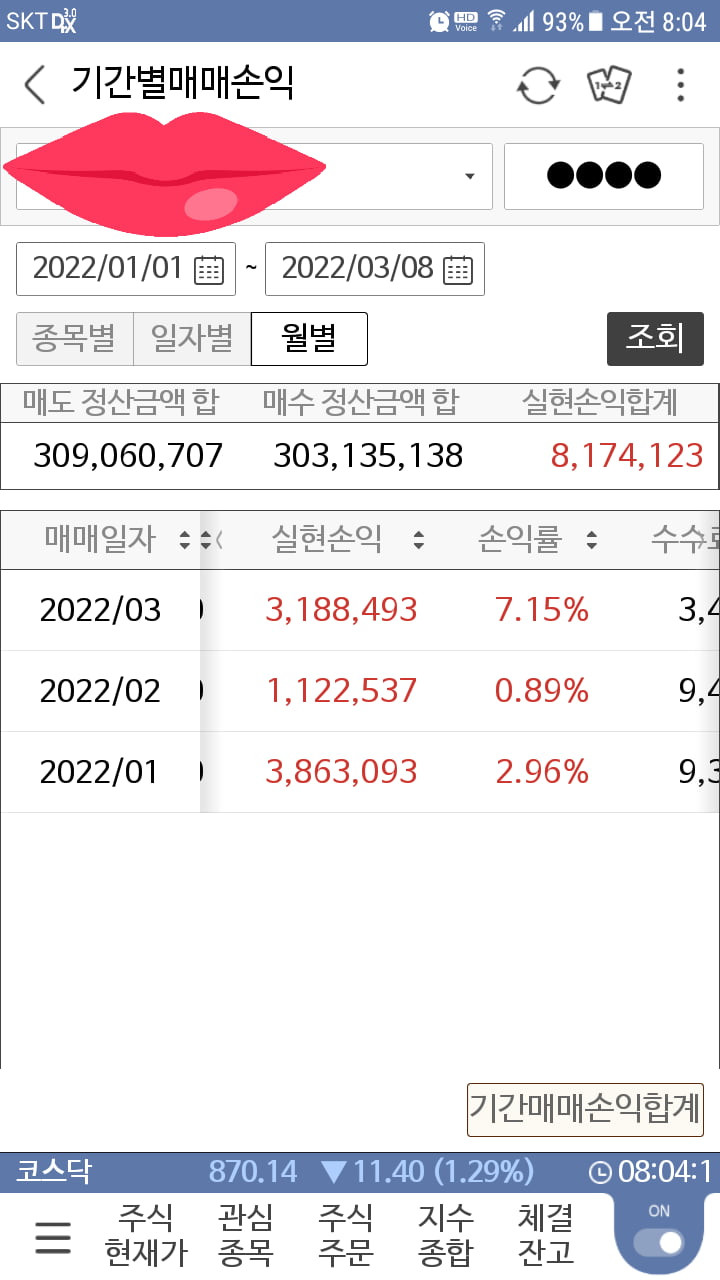Sort by 실현손익 column

tap(346, 540)
